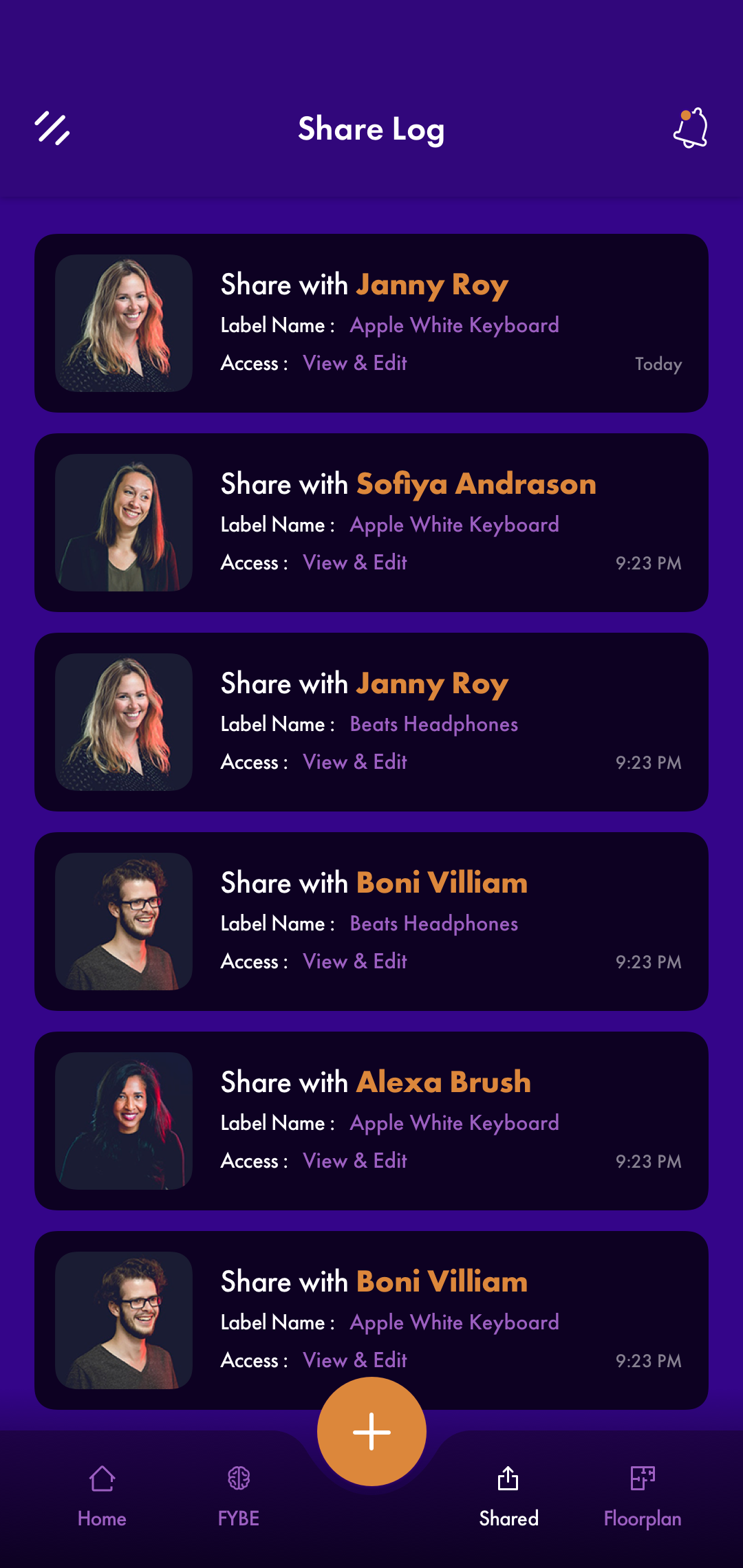Open the menu icon in the header
This screenshot has width=743, height=1568.
pyautogui.click(x=52, y=128)
